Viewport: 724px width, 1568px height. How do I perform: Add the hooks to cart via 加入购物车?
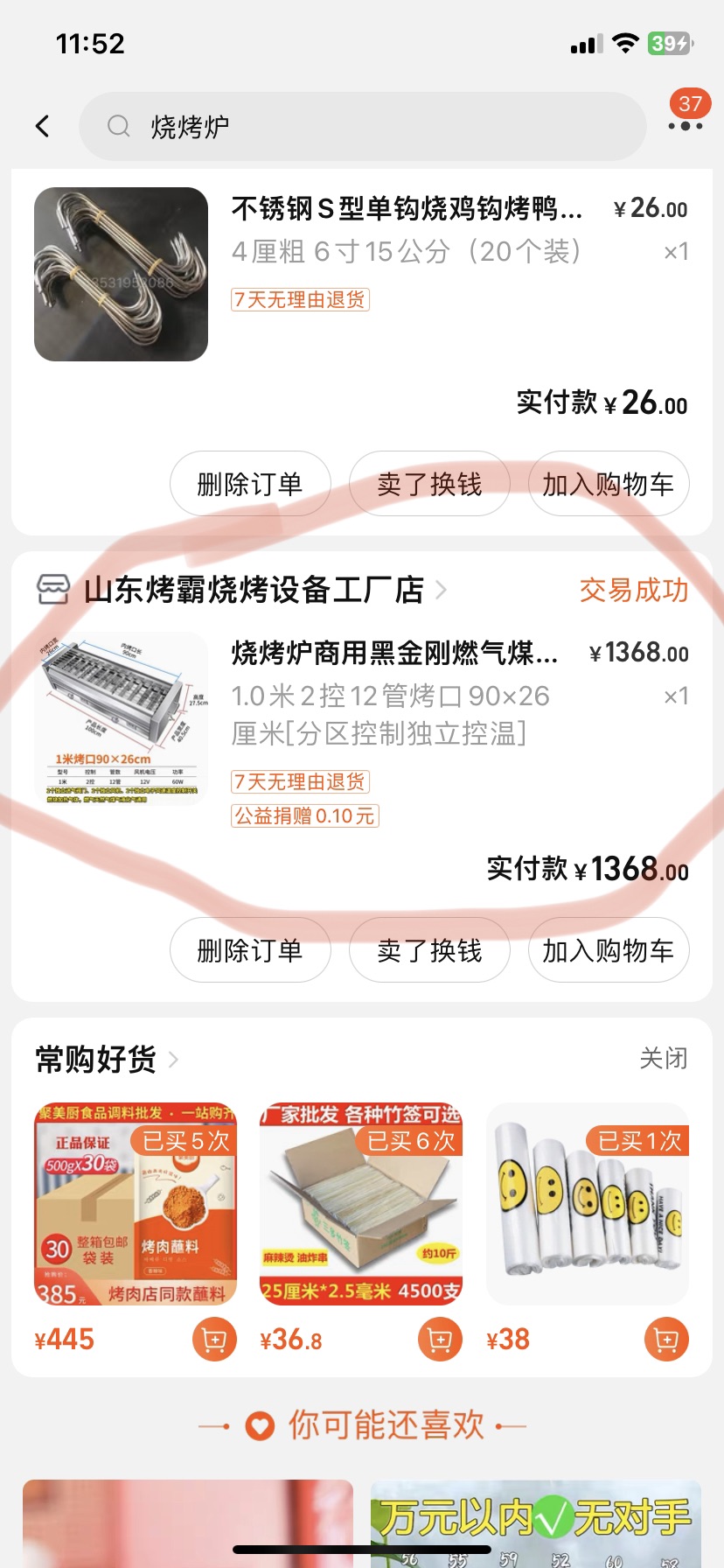click(x=609, y=484)
